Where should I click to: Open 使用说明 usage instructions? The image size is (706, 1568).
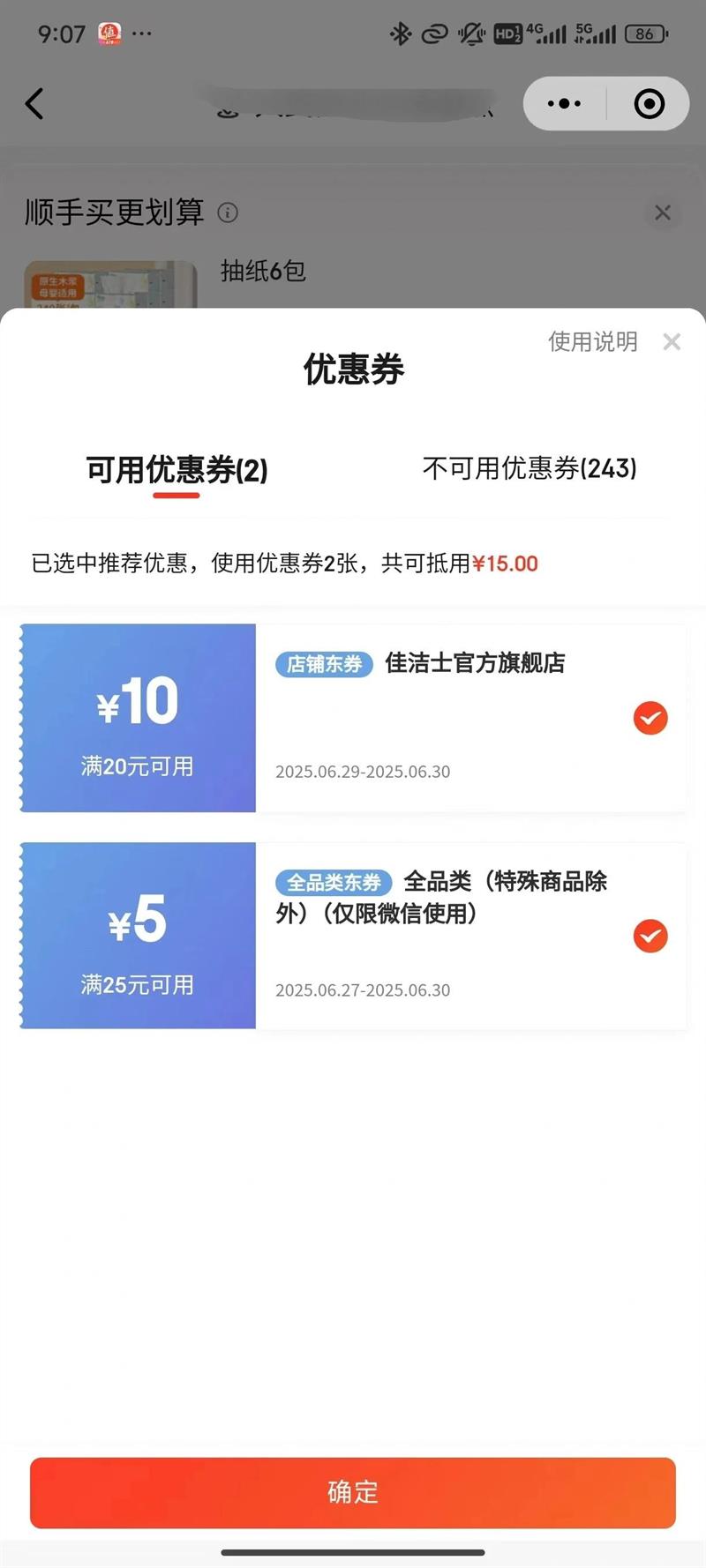click(x=592, y=342)
